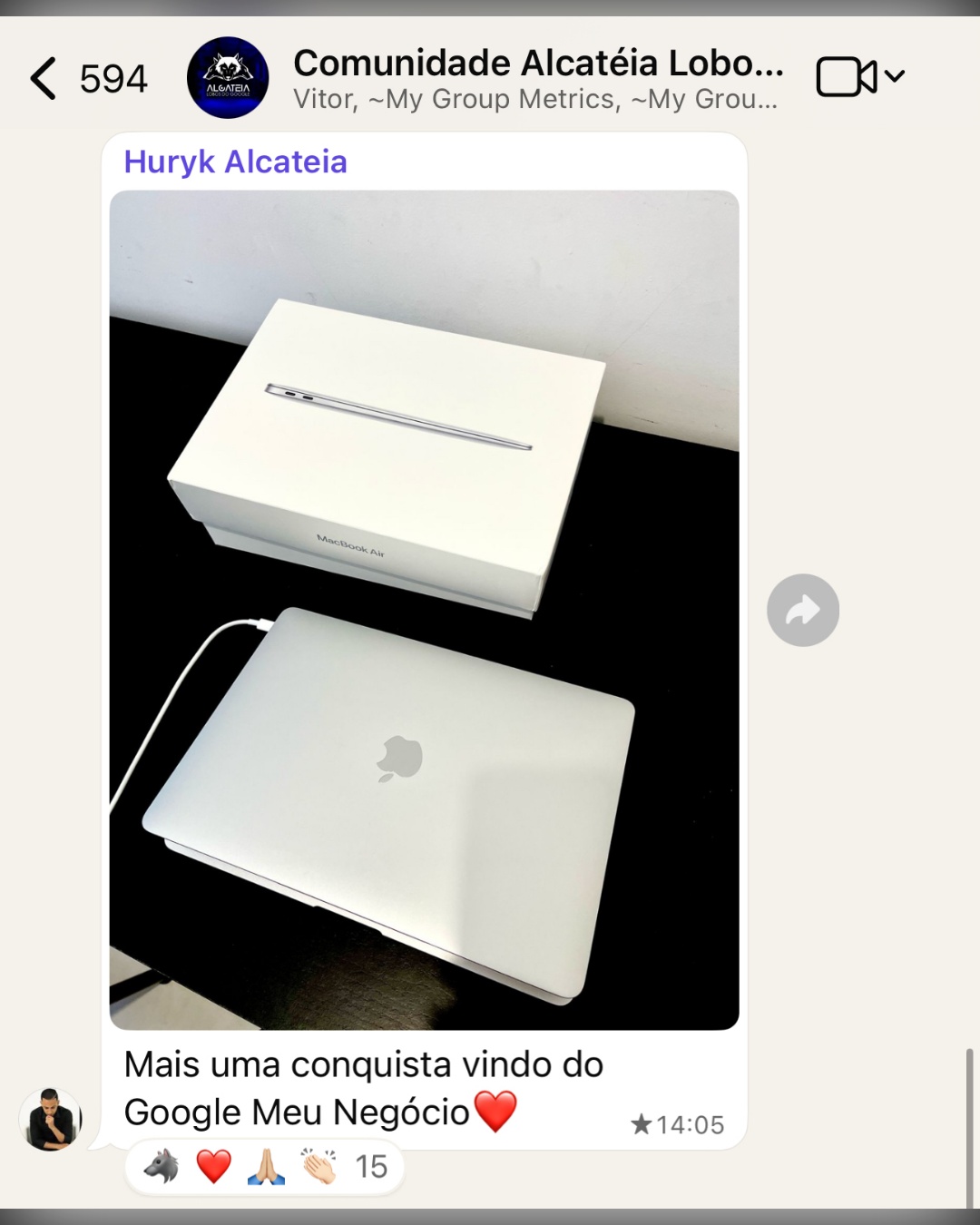This screenshot has height=1225, width=980.
Task: View the 15 reactions on the message
Action: (x=264, y=1167)
